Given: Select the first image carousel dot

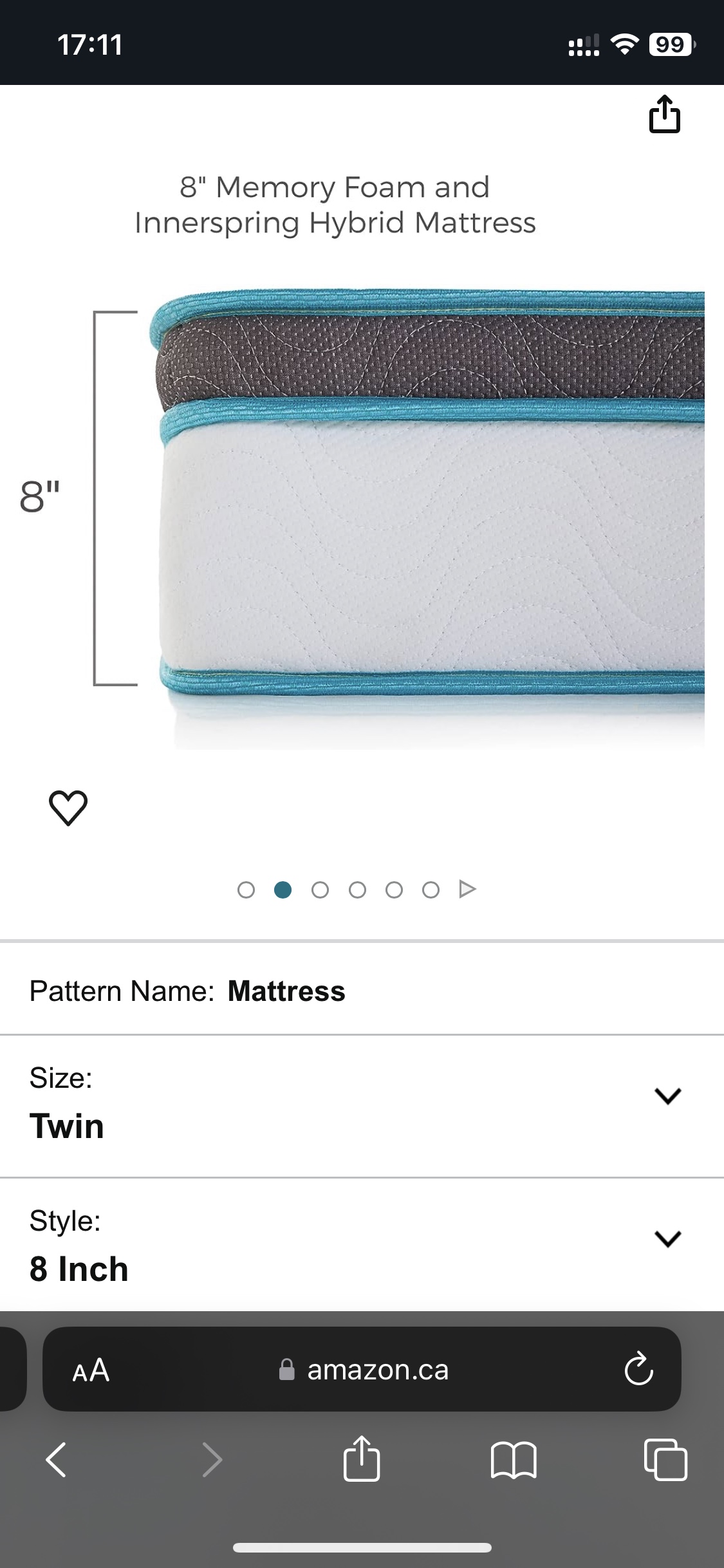Looking at the screenshot, I should pos(246,889).
